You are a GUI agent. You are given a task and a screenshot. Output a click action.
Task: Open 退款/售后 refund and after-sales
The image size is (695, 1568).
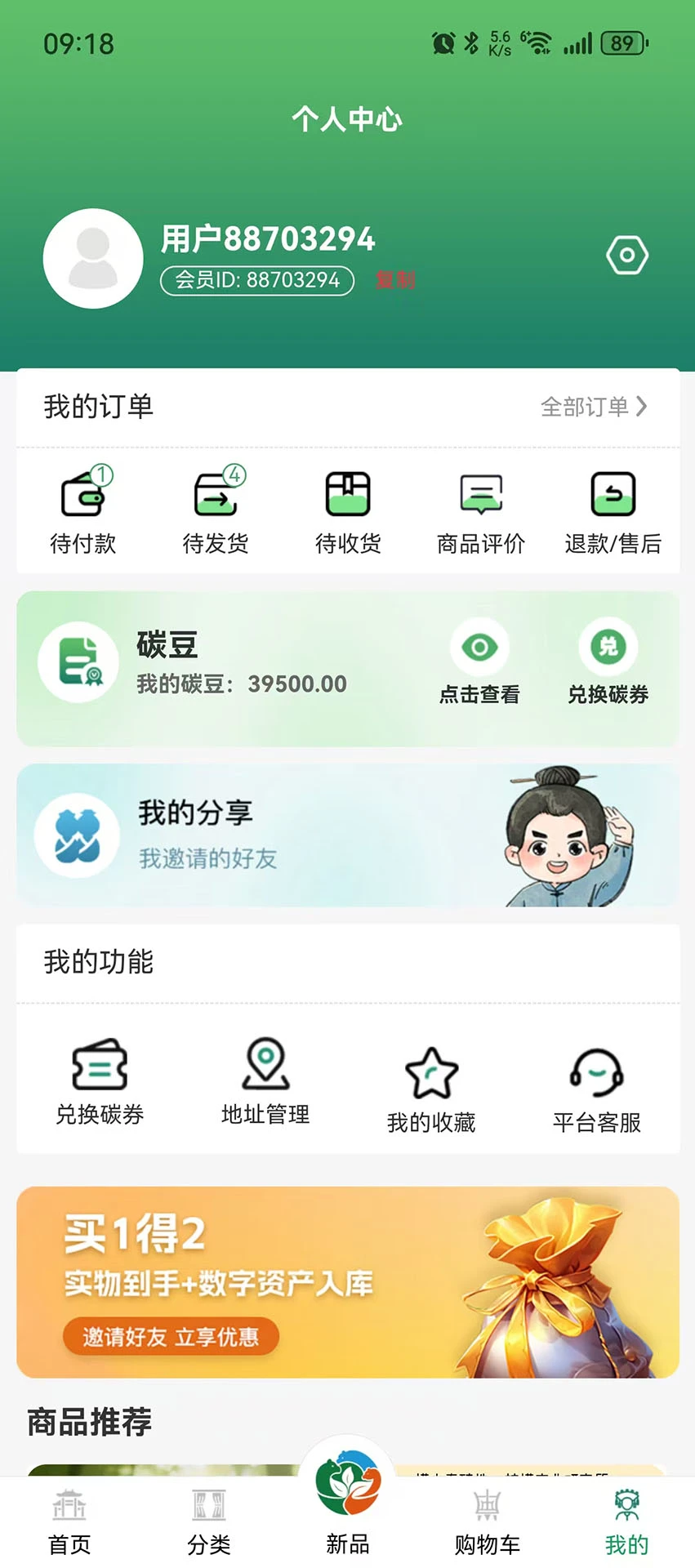613,506
